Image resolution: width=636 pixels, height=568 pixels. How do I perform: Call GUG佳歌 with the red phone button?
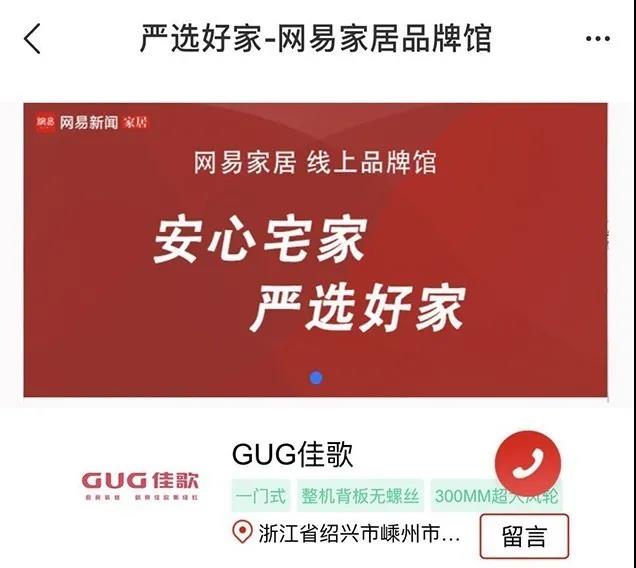(528, 464)
